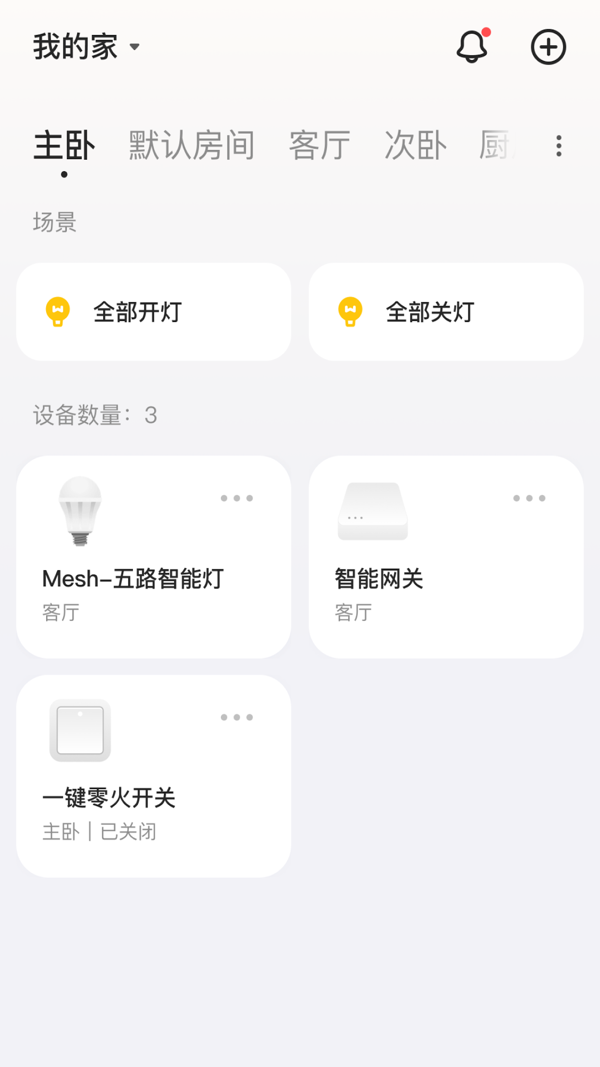This screenshot has width=600, height=1067.
Task: Open more options for Mesh-五路智能灯
Action: (237, 498)
